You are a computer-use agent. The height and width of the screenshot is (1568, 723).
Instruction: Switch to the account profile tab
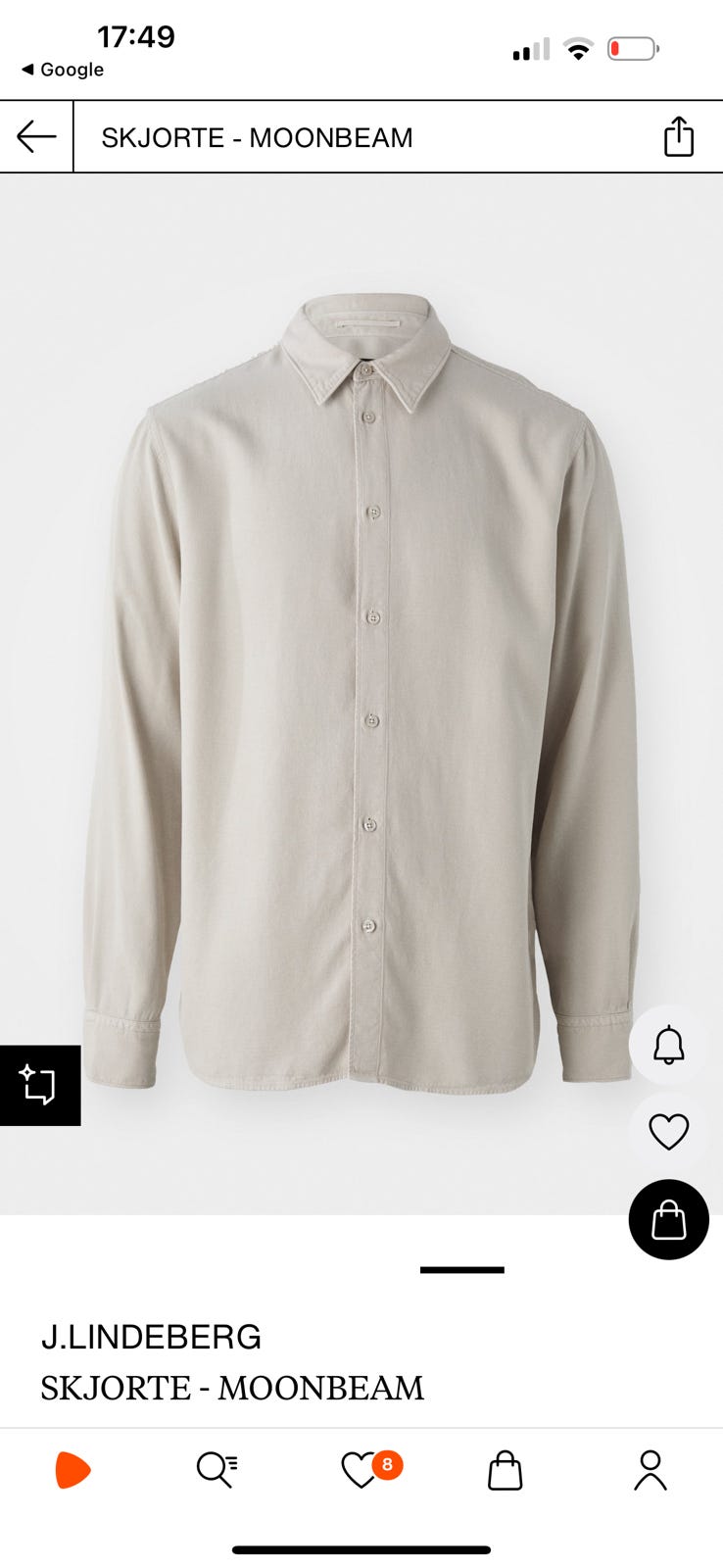pos(650,1470)
